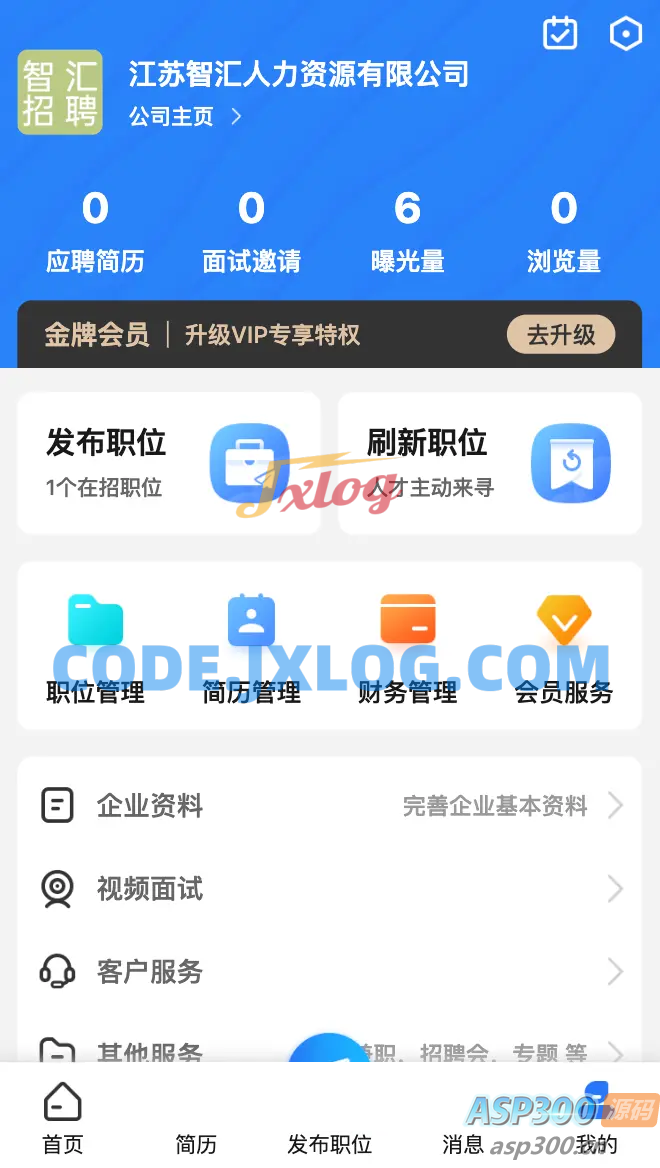Open 会员服务 member services
Viewport: 660px width, 1168px height.
[564, 647]
